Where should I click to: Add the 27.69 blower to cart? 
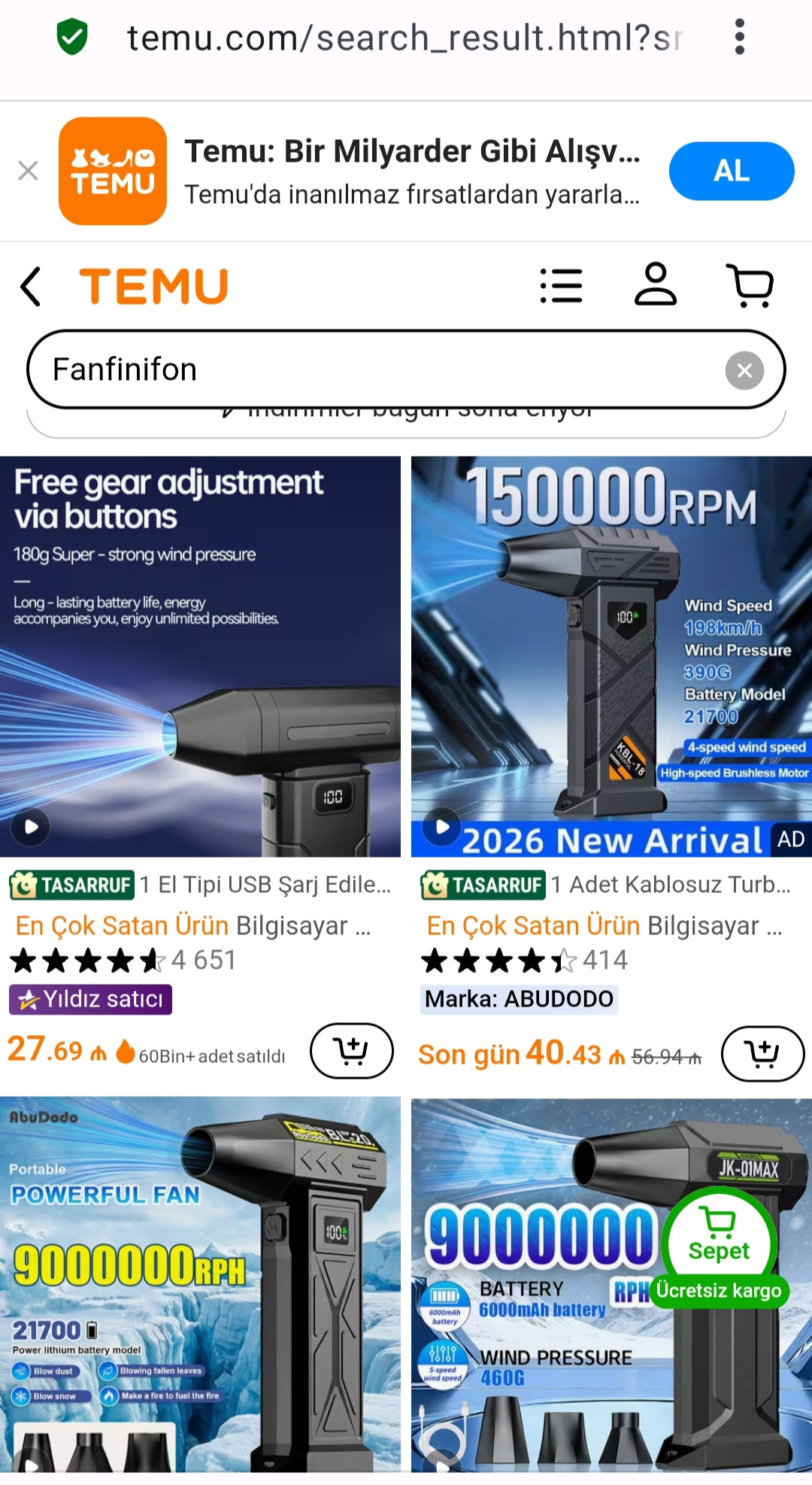pyautogui.click(x=351, y=1051)
